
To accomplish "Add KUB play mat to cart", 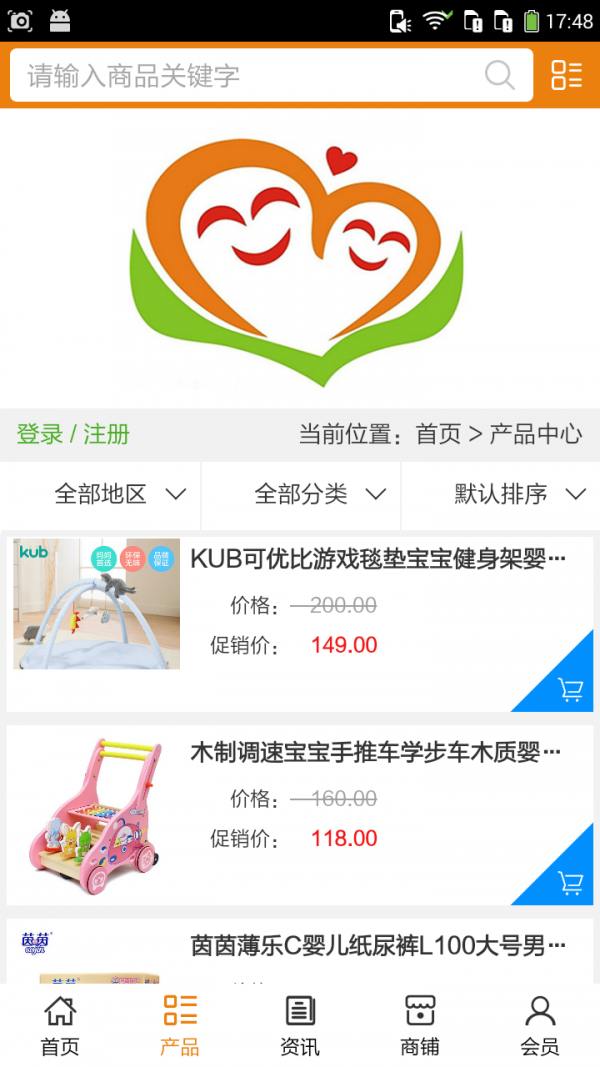I will point(570,689).
